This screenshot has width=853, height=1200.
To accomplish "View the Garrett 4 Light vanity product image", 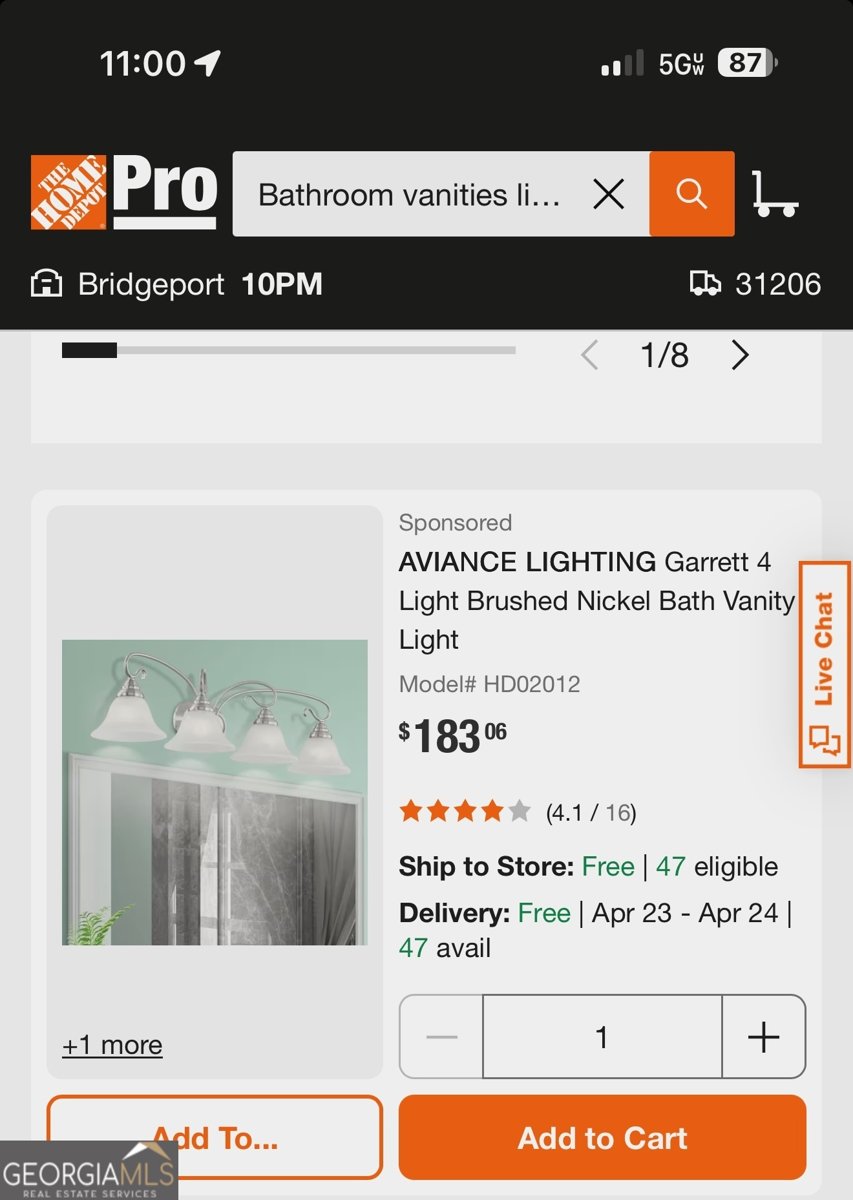I will (x=214, y=792).
